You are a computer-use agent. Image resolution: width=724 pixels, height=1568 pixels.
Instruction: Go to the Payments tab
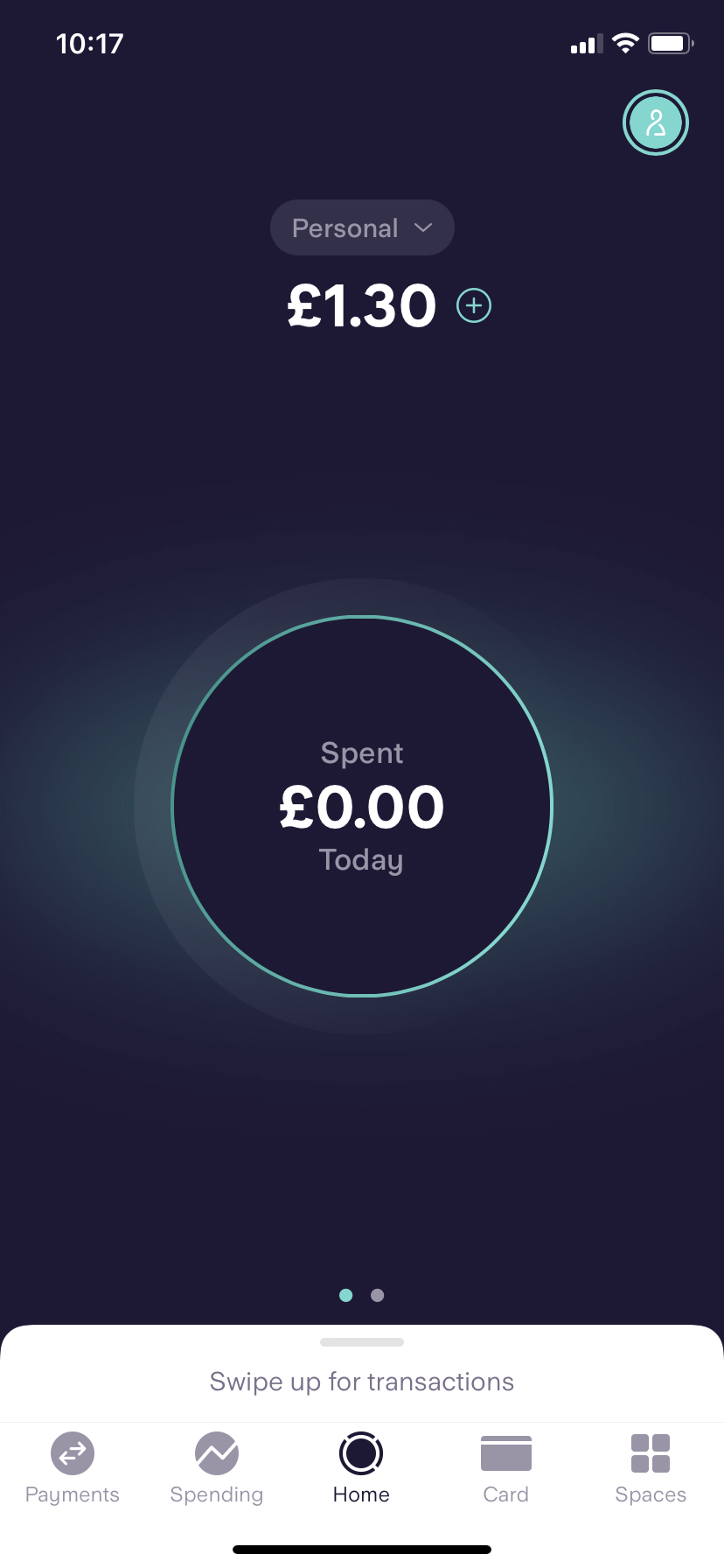click(73, 1468)
